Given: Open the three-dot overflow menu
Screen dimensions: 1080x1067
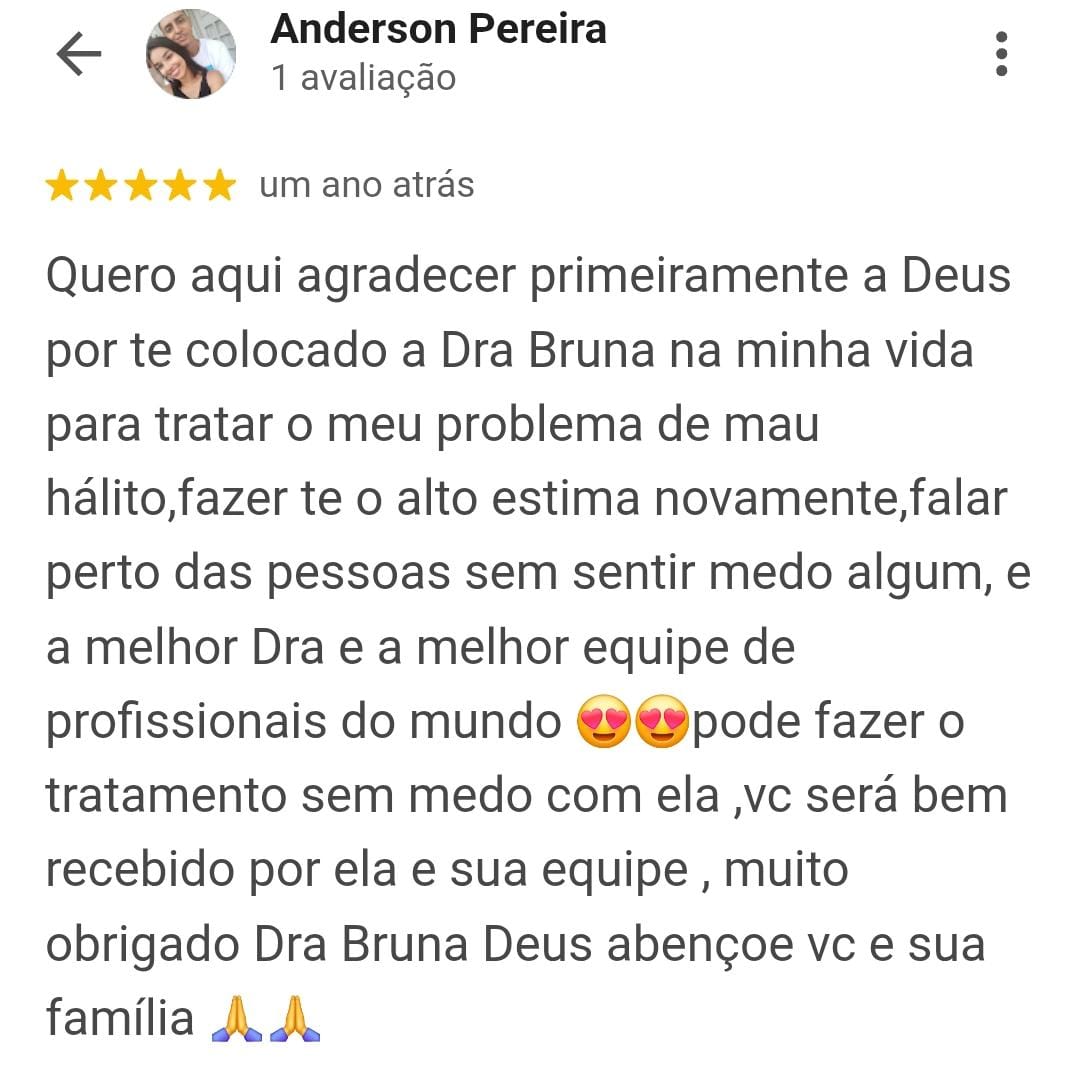Looking at the screenshot, I should [x=1001, y=54].
